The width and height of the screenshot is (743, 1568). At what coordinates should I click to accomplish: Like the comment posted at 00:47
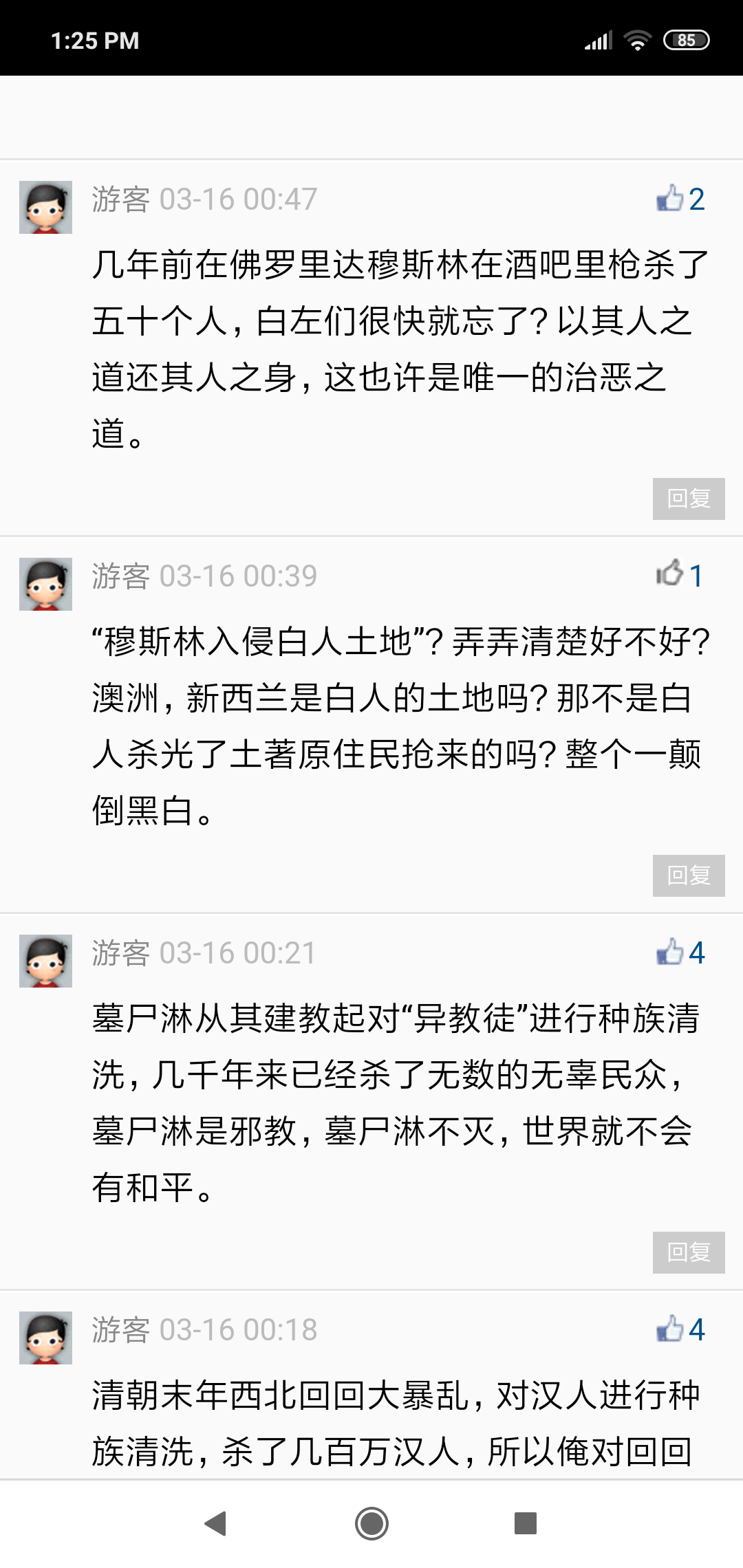670,199
